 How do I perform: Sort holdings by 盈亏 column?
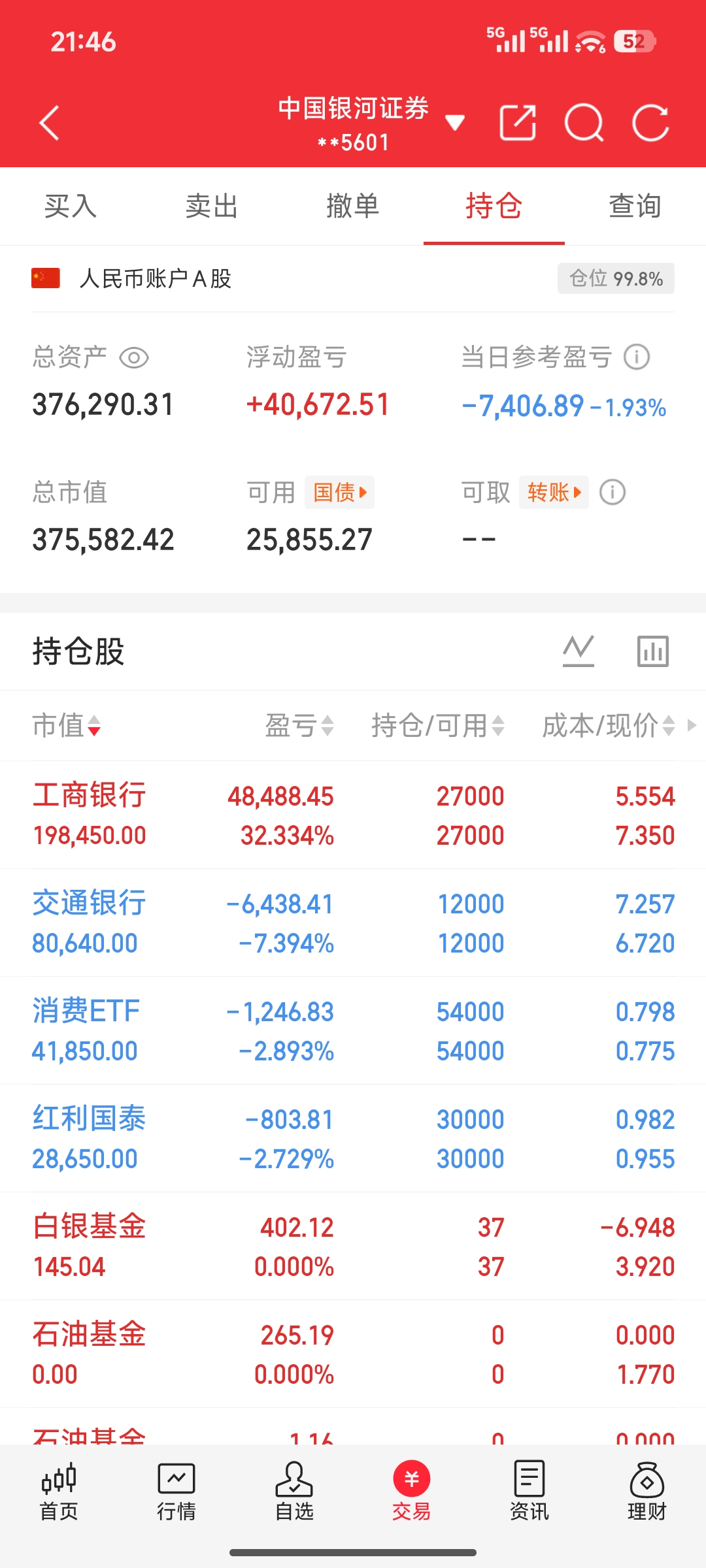[x=300, y=725]
